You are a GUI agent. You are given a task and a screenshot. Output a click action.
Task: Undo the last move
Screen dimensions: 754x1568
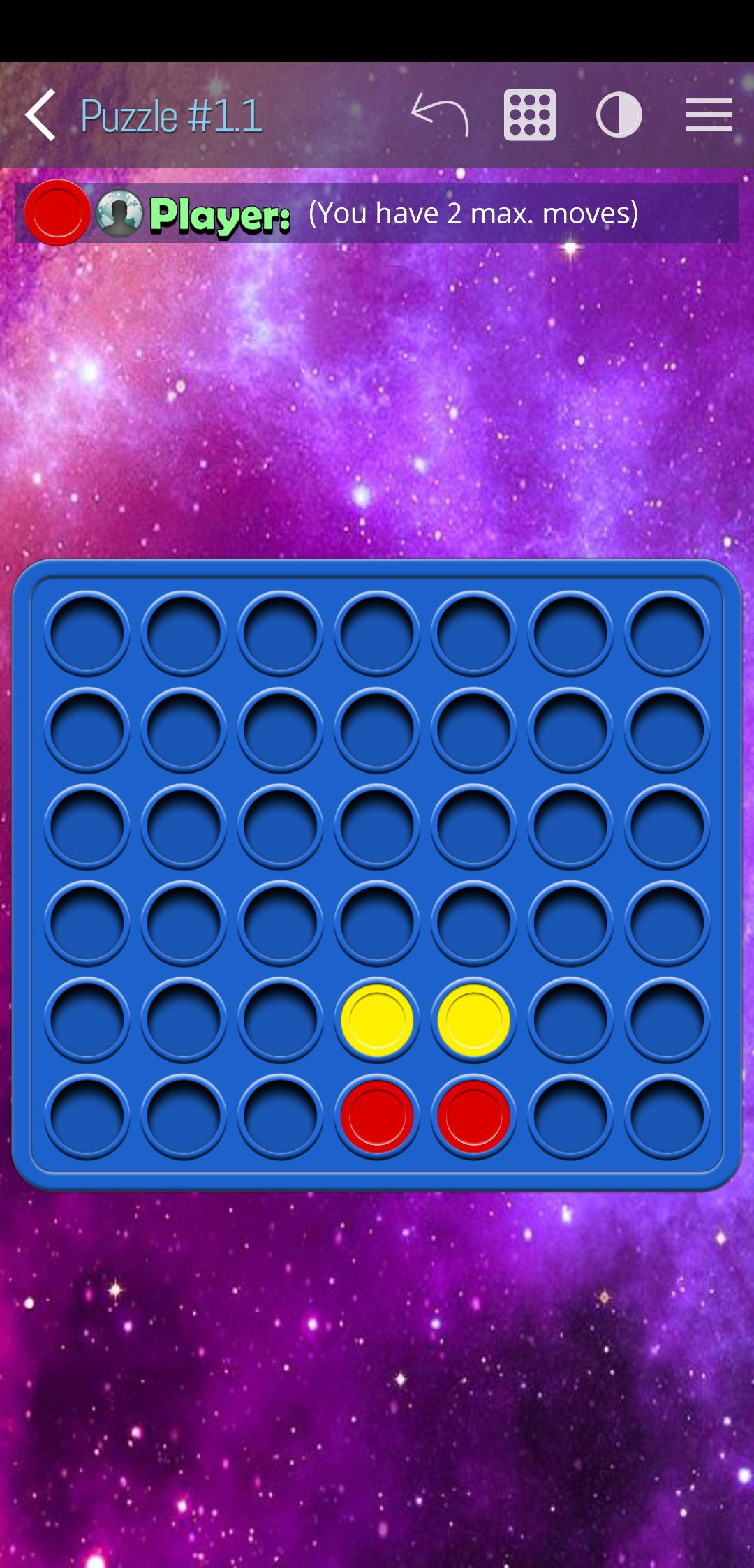tap(440, 115)
